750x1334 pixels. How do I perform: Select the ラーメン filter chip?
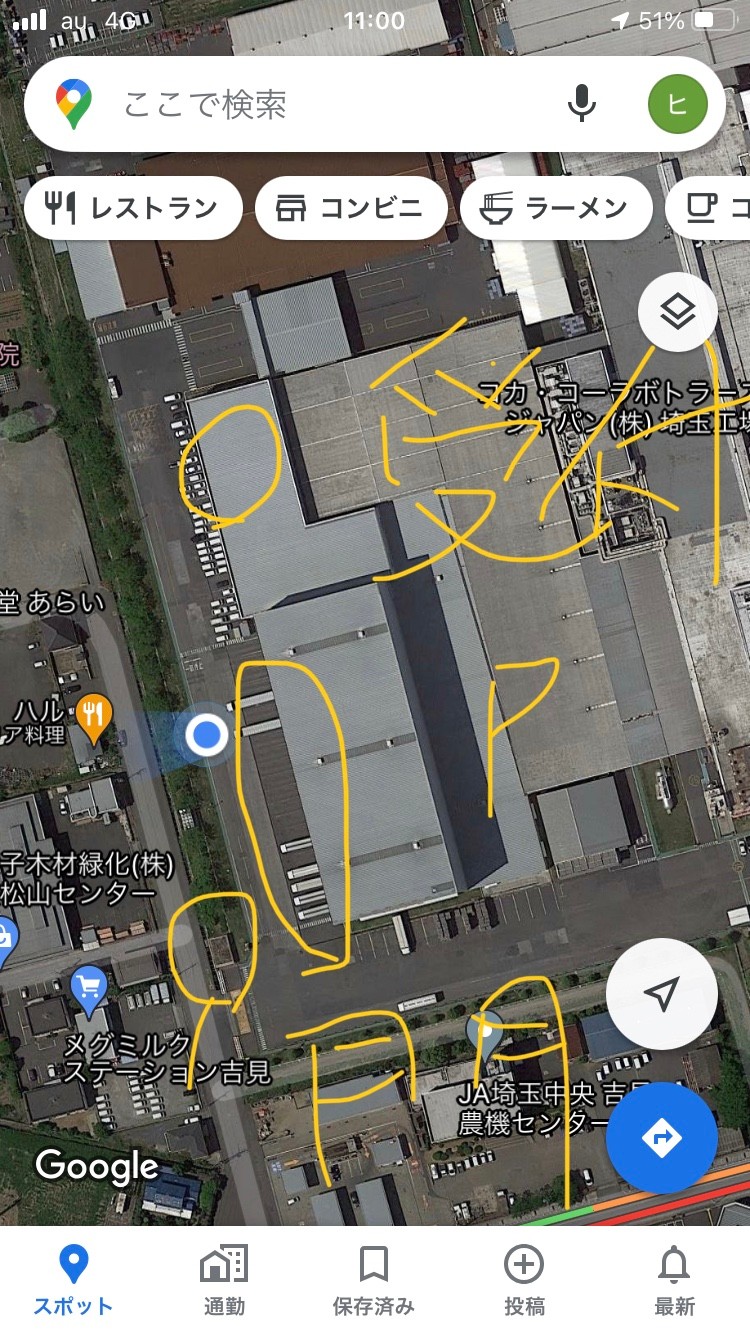pos(556,208)
